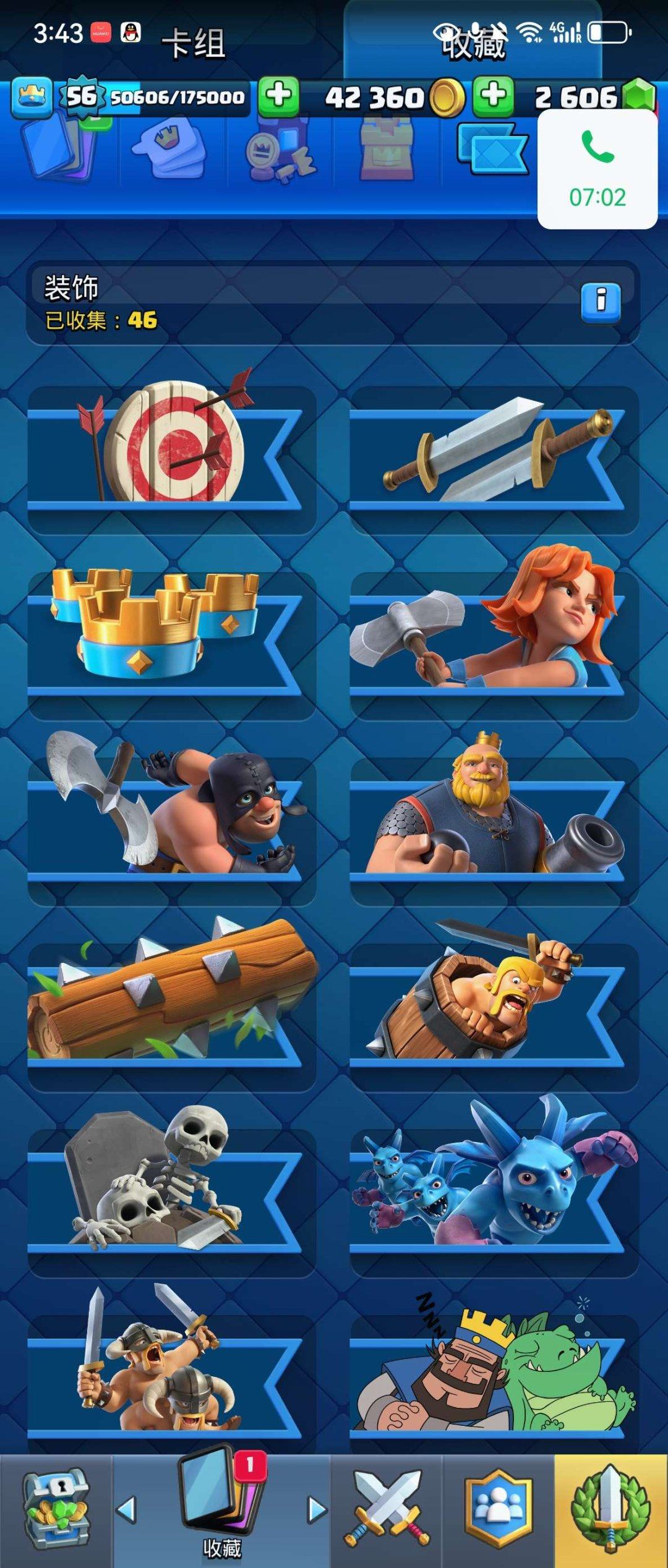
Task: Open the player crown profile icon
Action: 31,97
